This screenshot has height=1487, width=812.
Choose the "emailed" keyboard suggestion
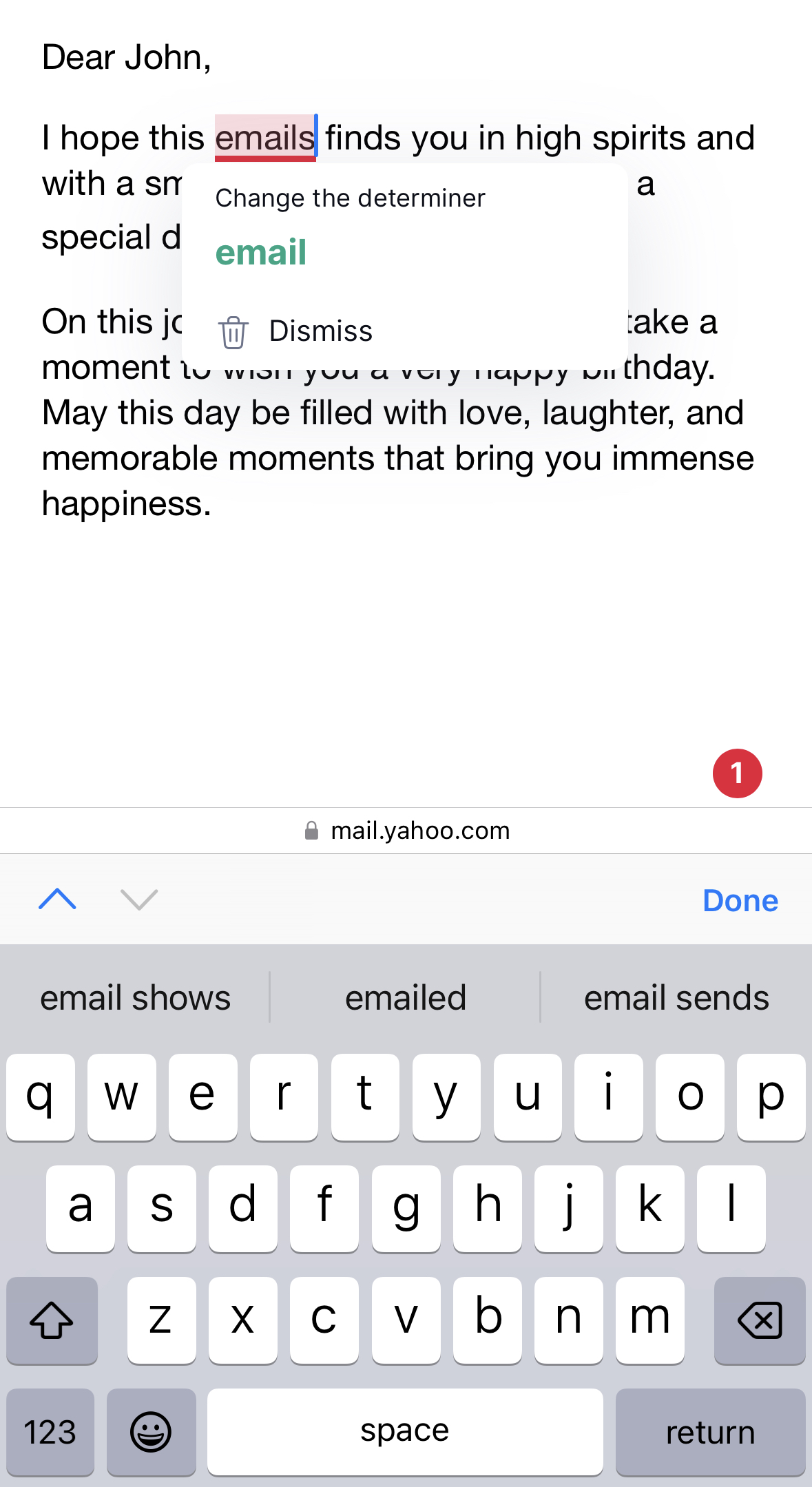(x=406, y=998)
